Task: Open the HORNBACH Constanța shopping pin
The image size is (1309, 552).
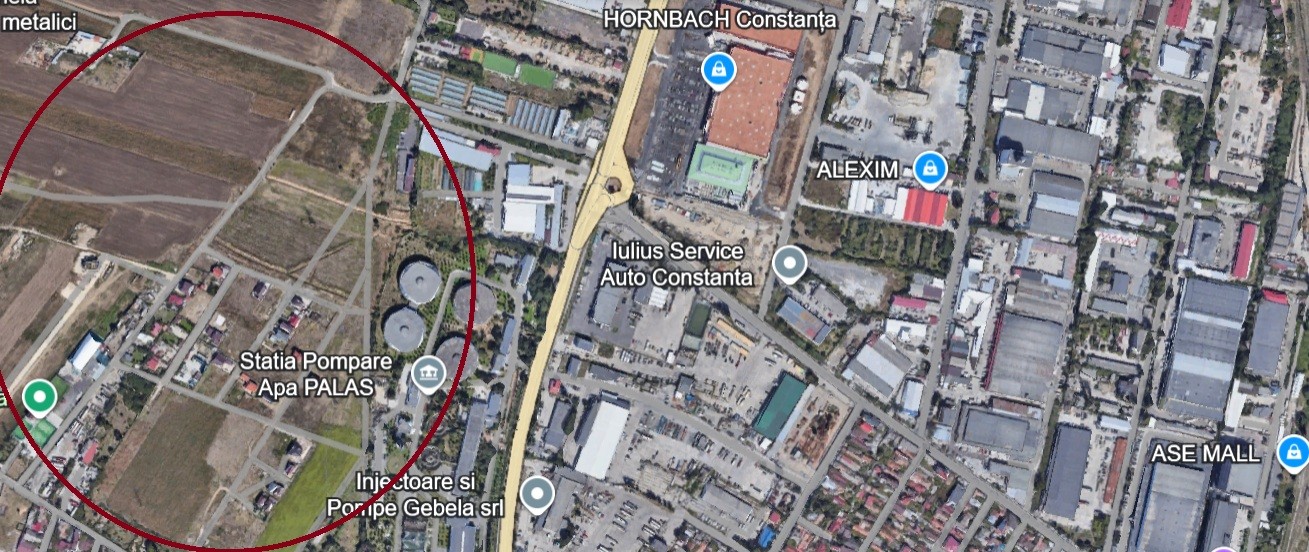Action: point(716,70)
